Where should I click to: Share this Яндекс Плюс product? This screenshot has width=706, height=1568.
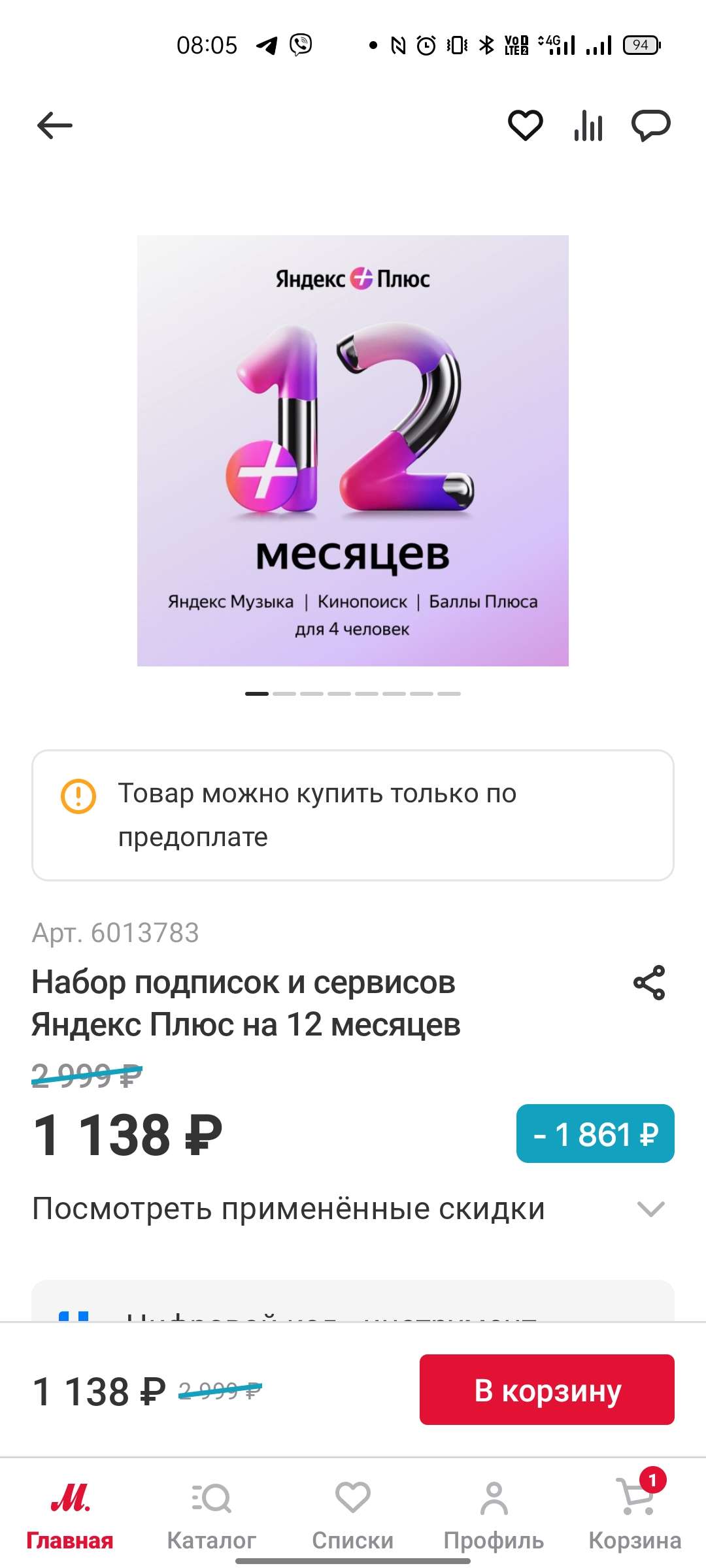(x=648, y=983)
